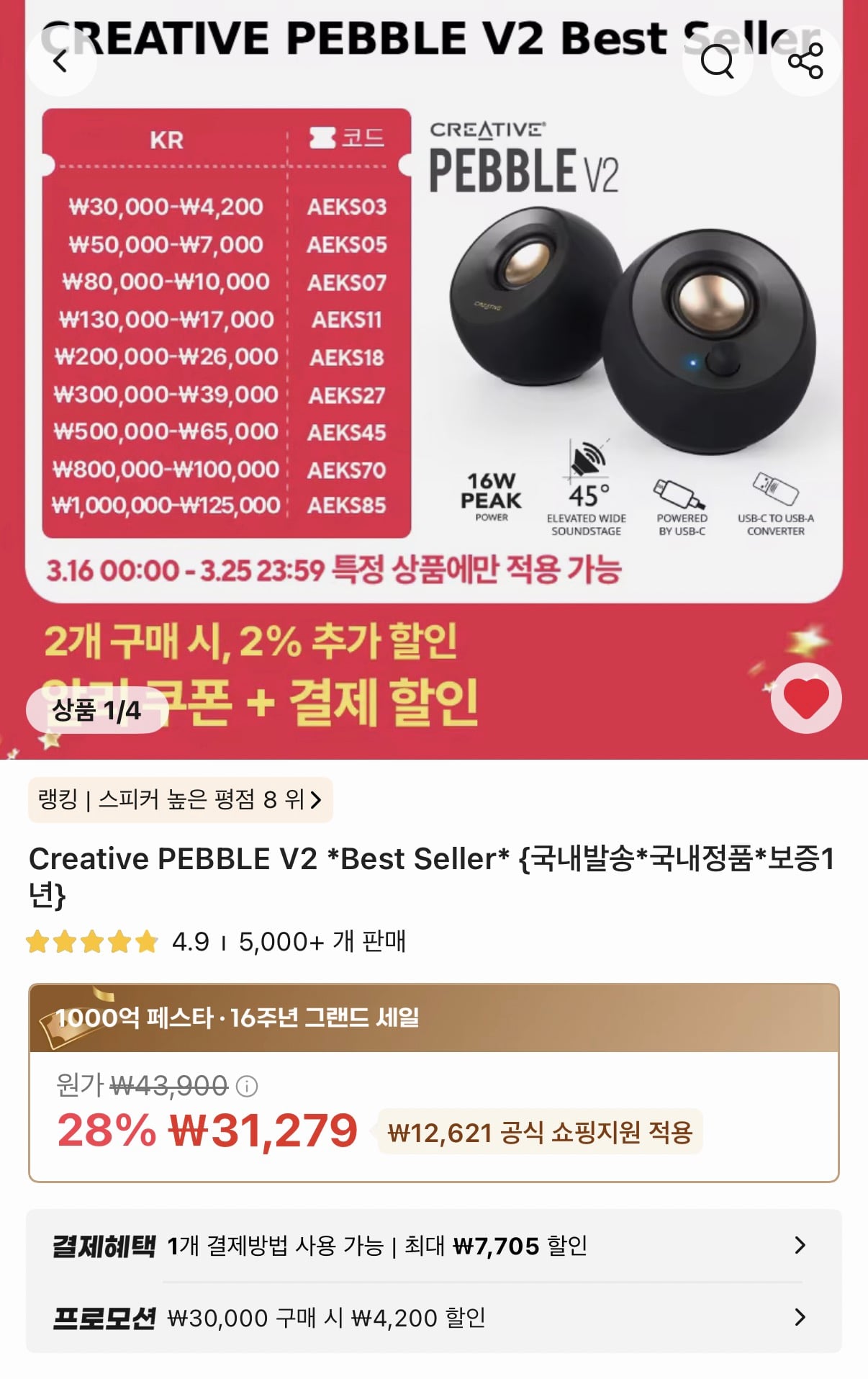Open the speaker high rating ranking

[180, 799]
